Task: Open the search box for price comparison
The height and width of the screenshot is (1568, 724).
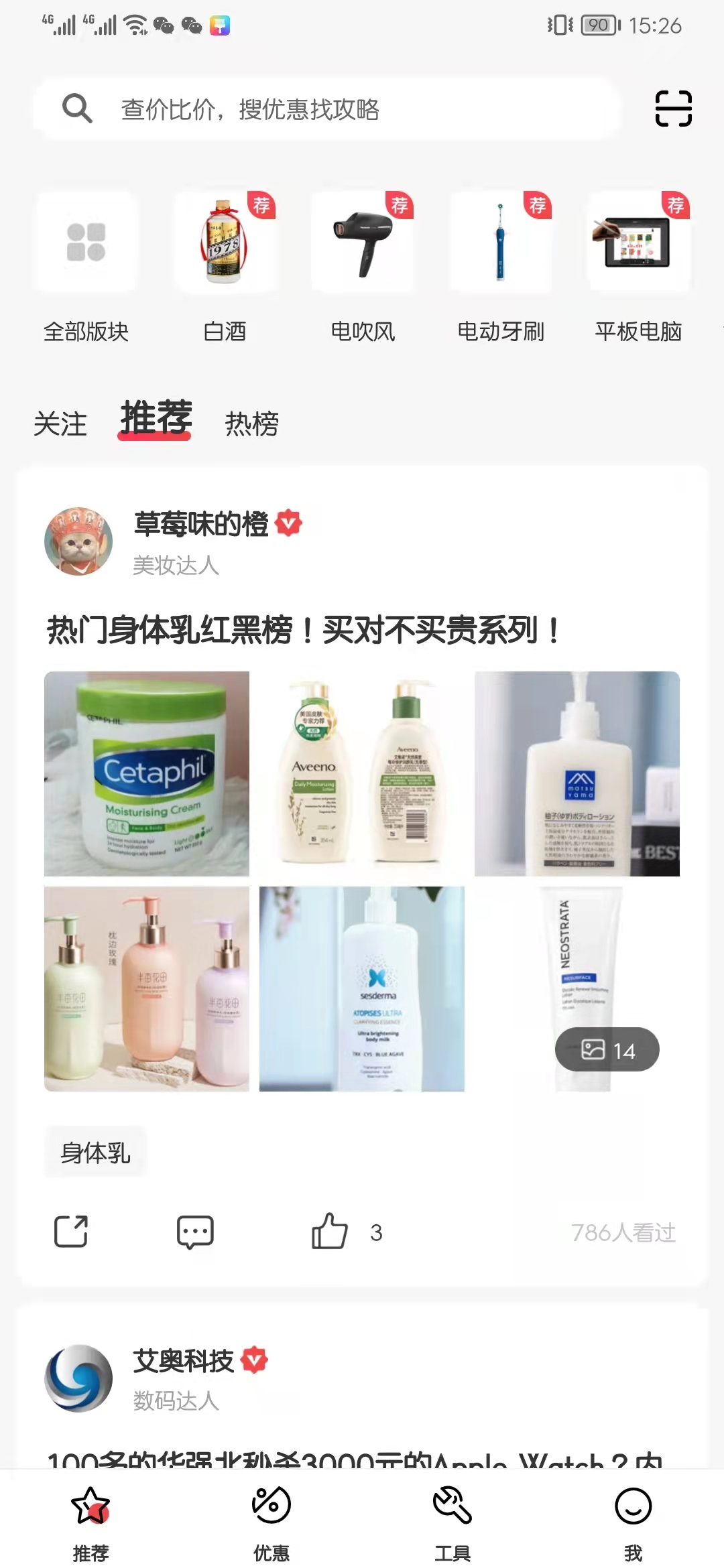Action: (x=322, y=109)
